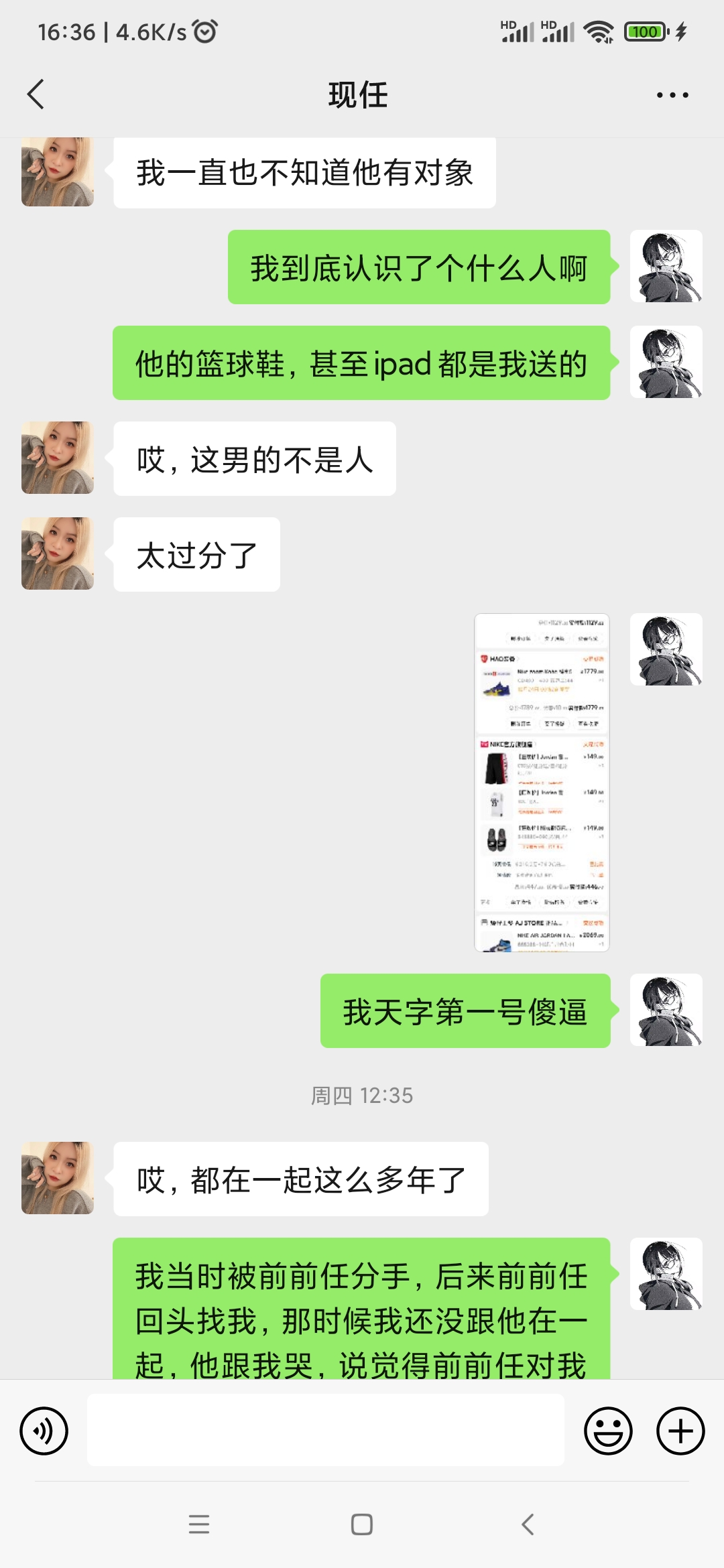The width and height of the screenshot is (724, 1568).
Task: Open recent apps from navigation bar
Action: pyautogui.click(x=199, y=1524)
